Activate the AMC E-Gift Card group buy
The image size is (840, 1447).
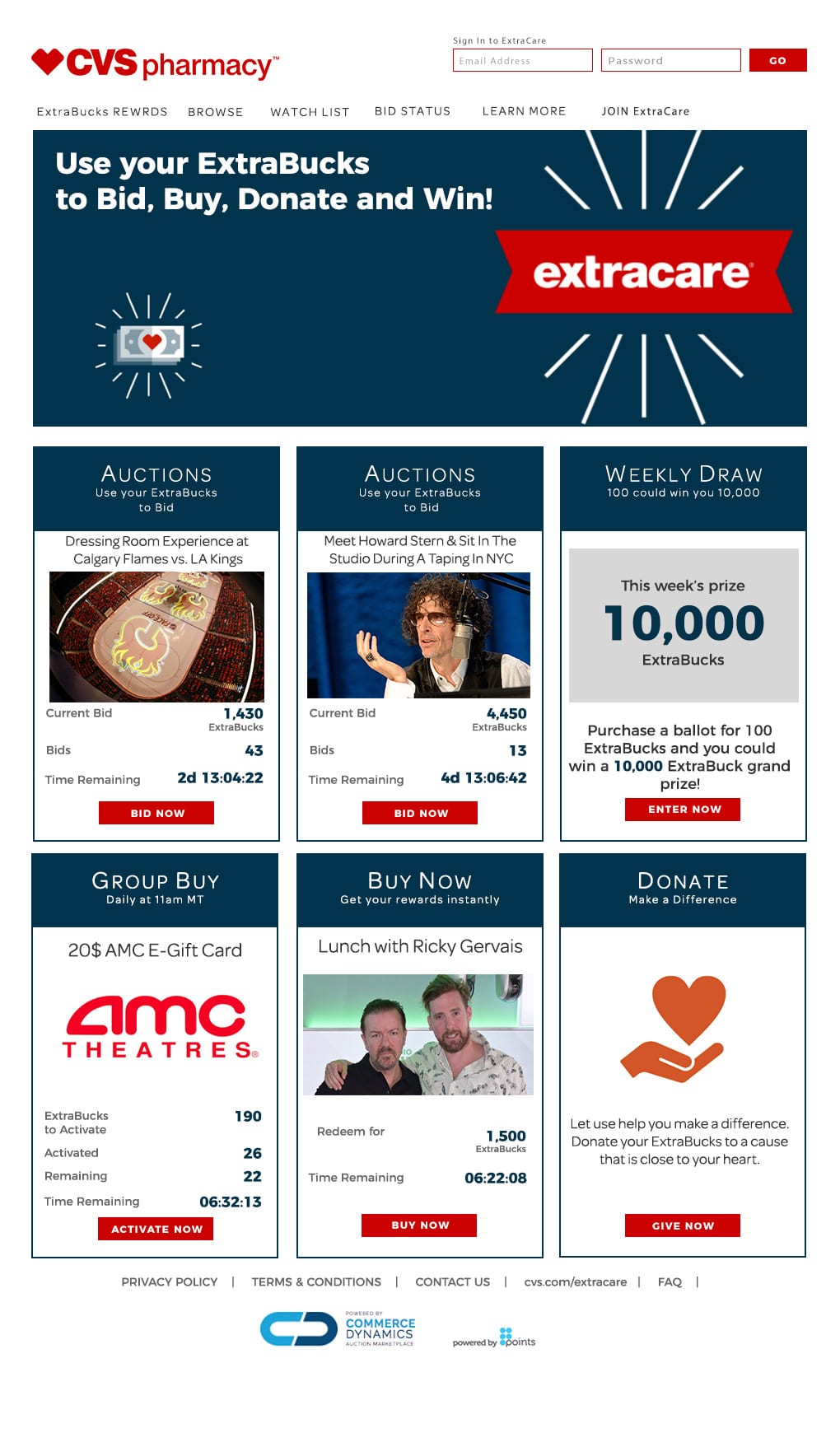pos(156,1229)
